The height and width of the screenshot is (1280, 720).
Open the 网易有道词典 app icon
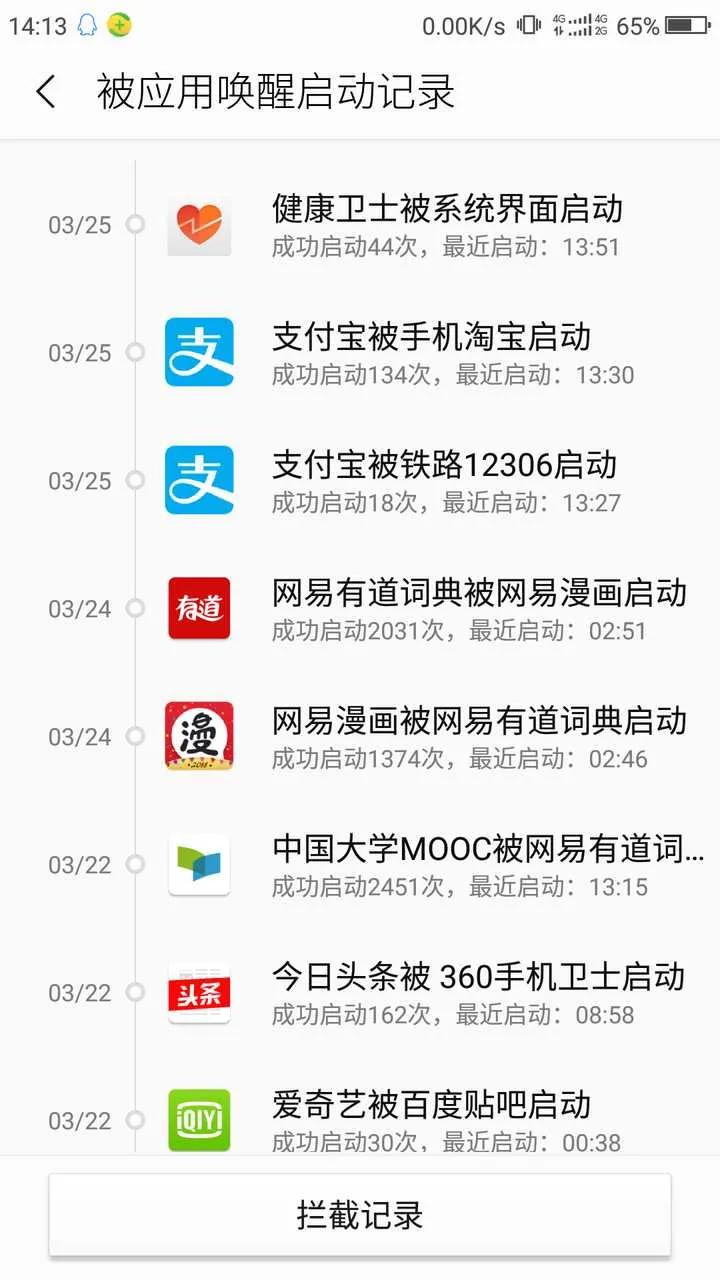198,608
